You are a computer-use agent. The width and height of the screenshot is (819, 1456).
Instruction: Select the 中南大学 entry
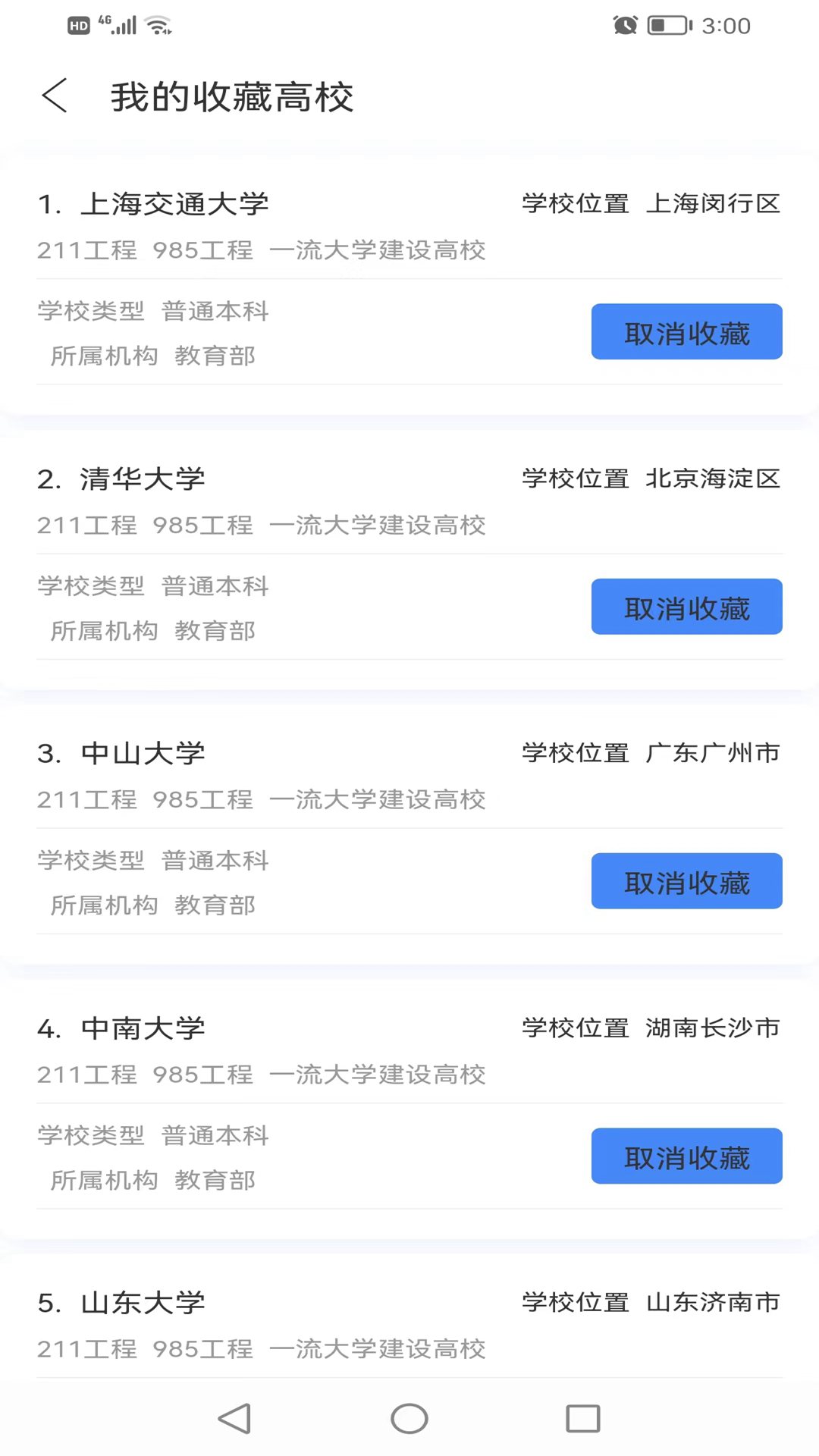click(x=143, y=1028)
